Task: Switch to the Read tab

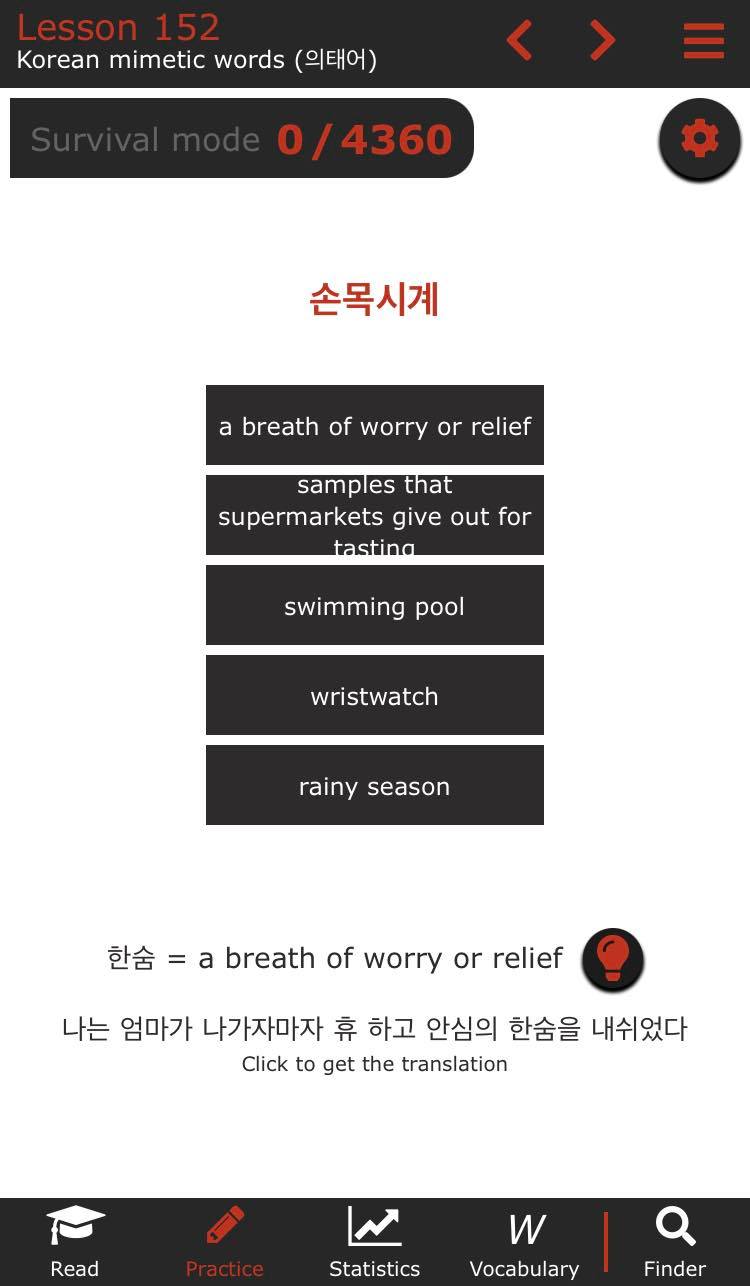Action: [75, 1242]
